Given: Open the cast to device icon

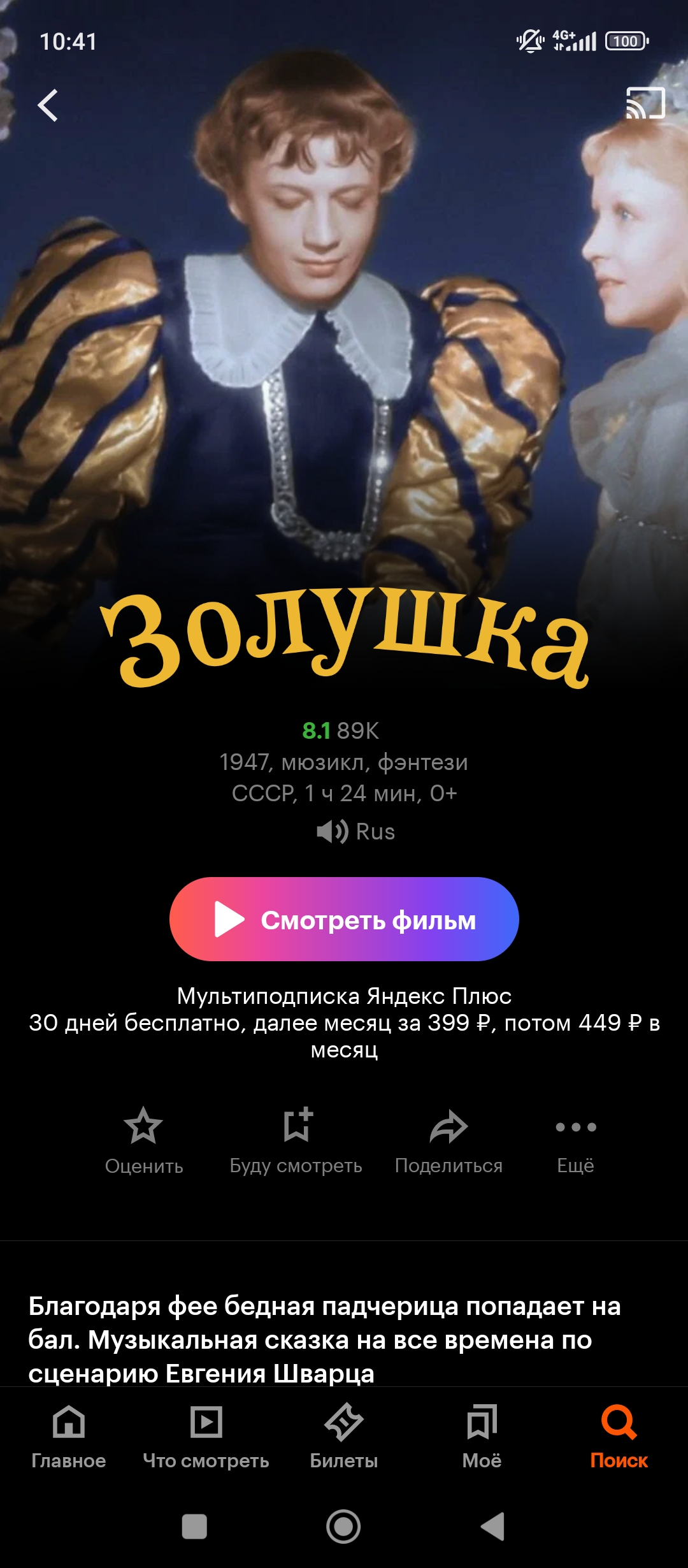Looking at the screenshot, I should click(645, 103).
